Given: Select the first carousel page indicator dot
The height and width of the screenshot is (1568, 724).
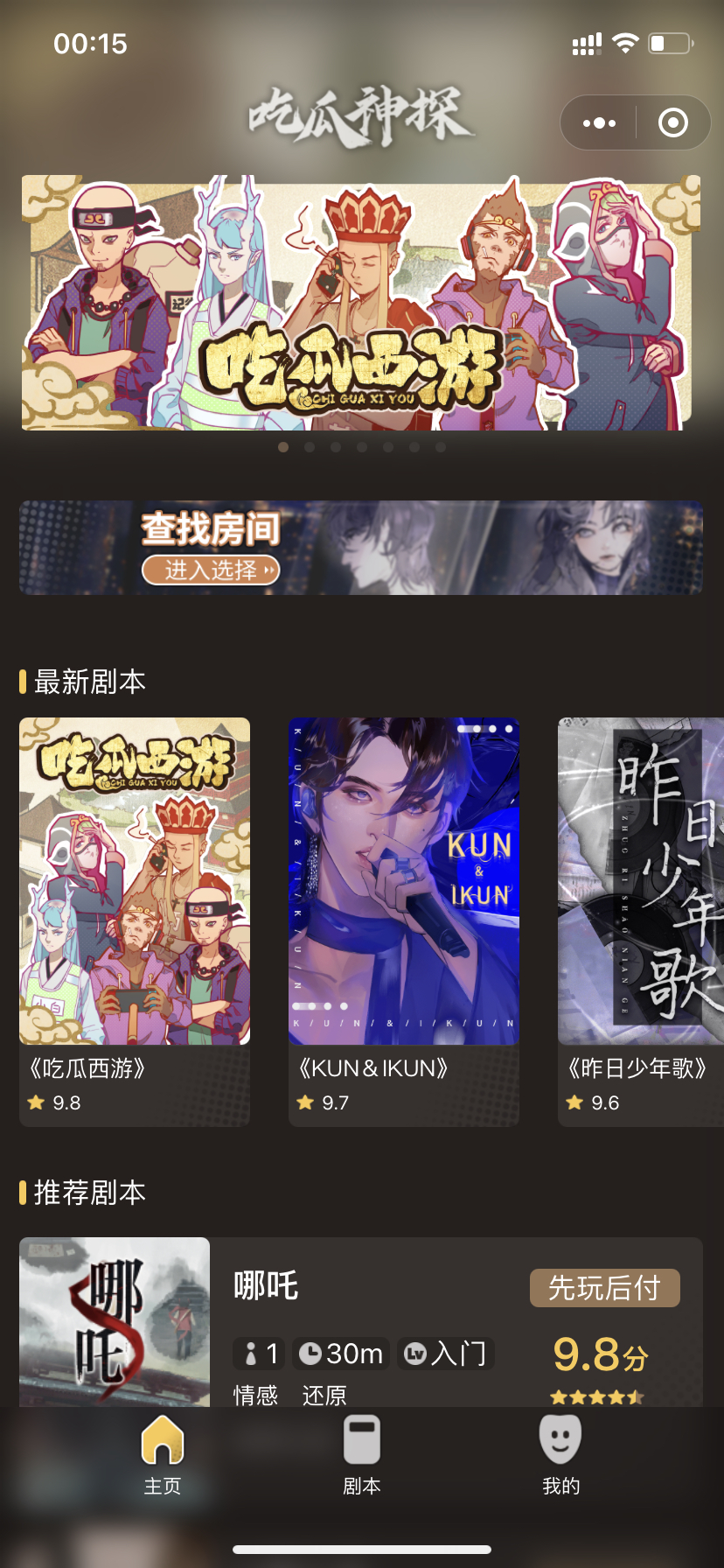Looking at the screenshot, I should click(x=283, y=447).
